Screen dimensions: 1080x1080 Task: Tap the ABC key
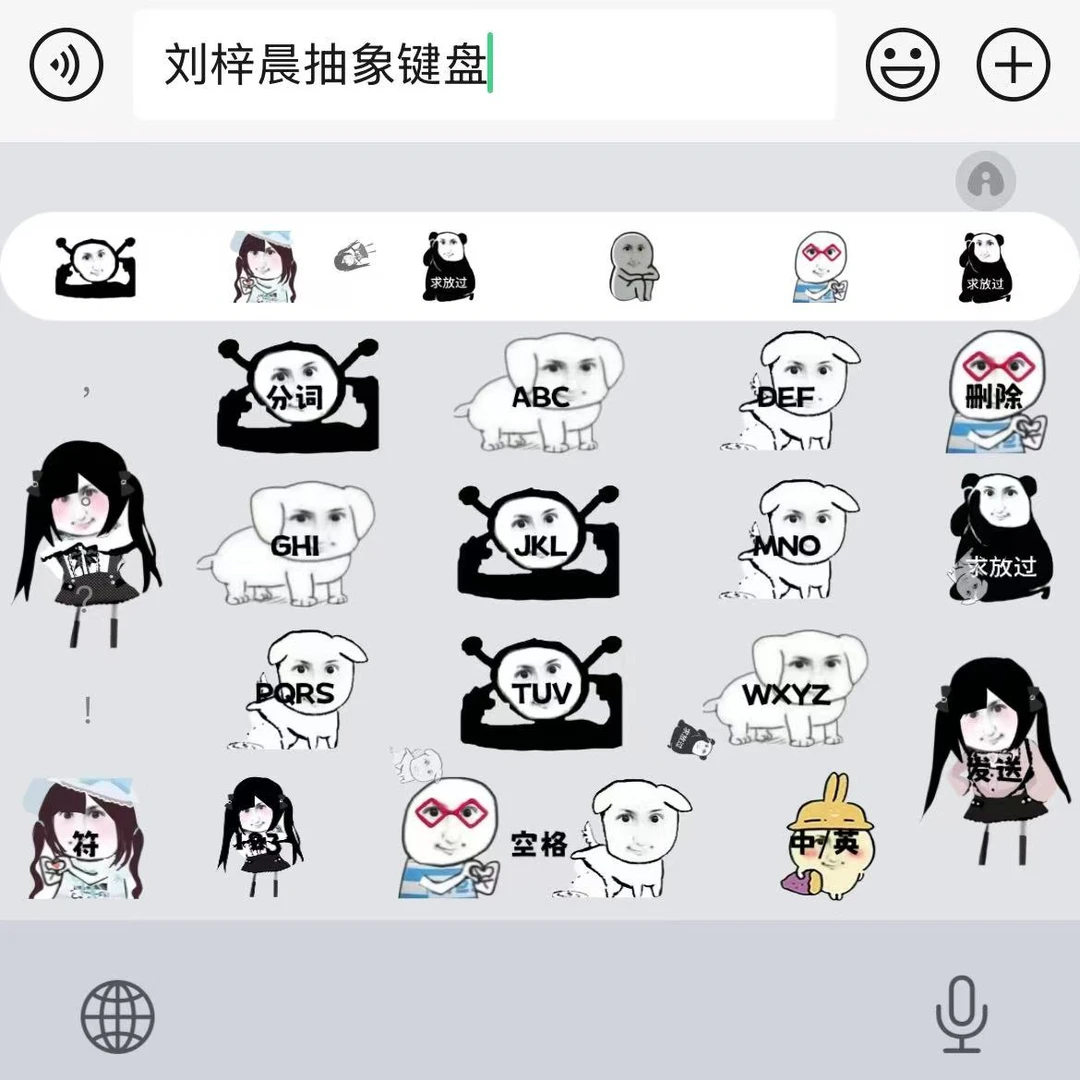point(540,393)
